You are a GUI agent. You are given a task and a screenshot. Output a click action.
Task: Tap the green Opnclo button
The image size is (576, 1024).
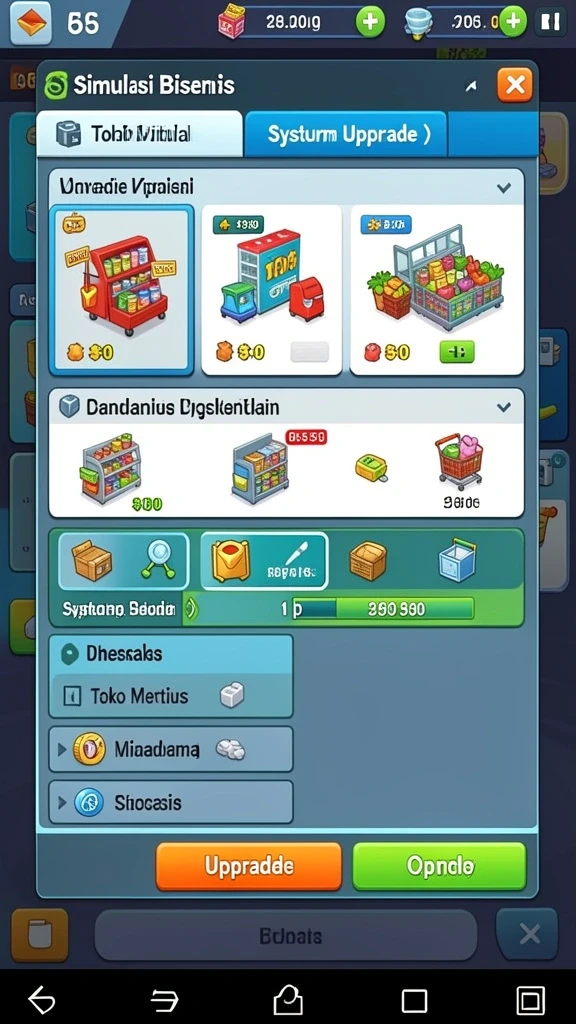pyautogui.click(x=440, y=866)
